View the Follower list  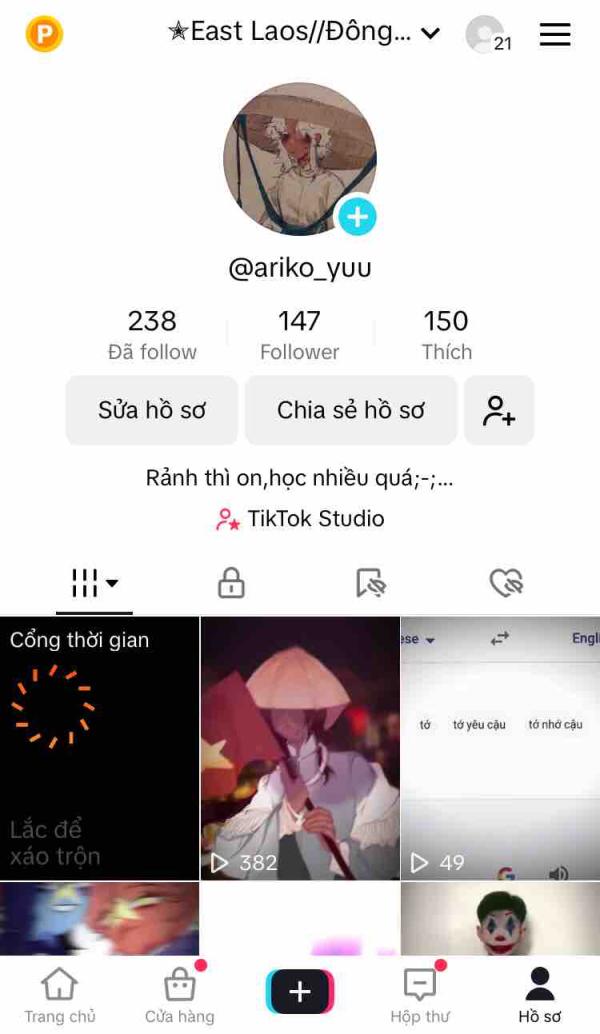click(299, 334)
